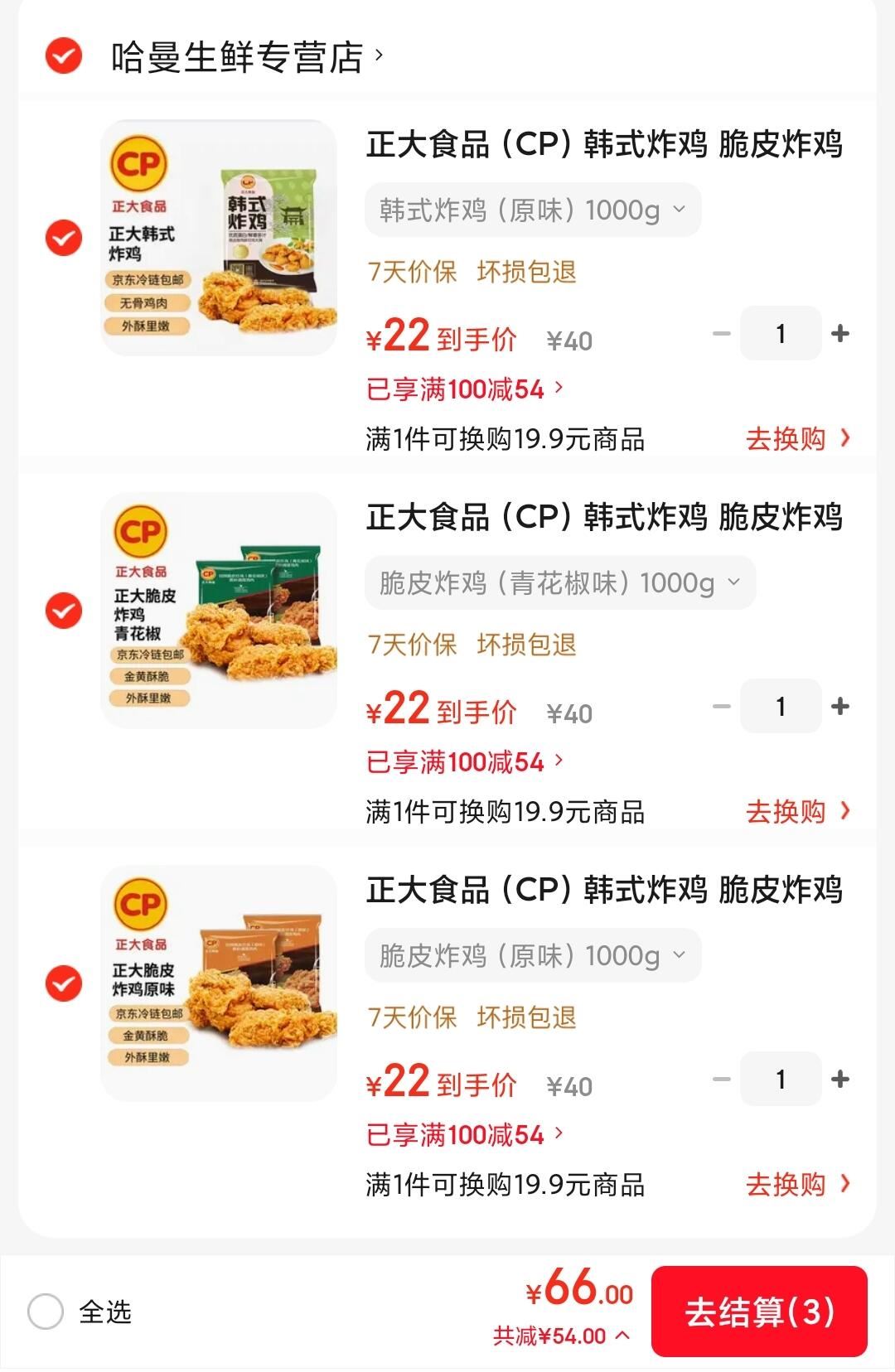
Task: Uncheck the 青花椒味 fried chicken item
Action: [63, 611]
